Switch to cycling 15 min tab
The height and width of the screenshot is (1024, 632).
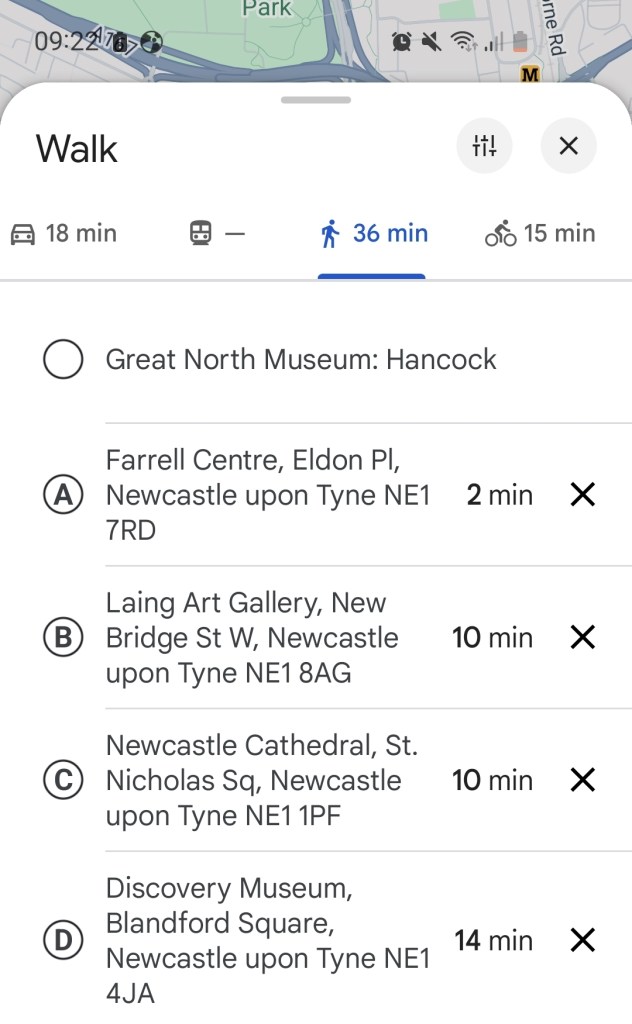pos(539,234)
